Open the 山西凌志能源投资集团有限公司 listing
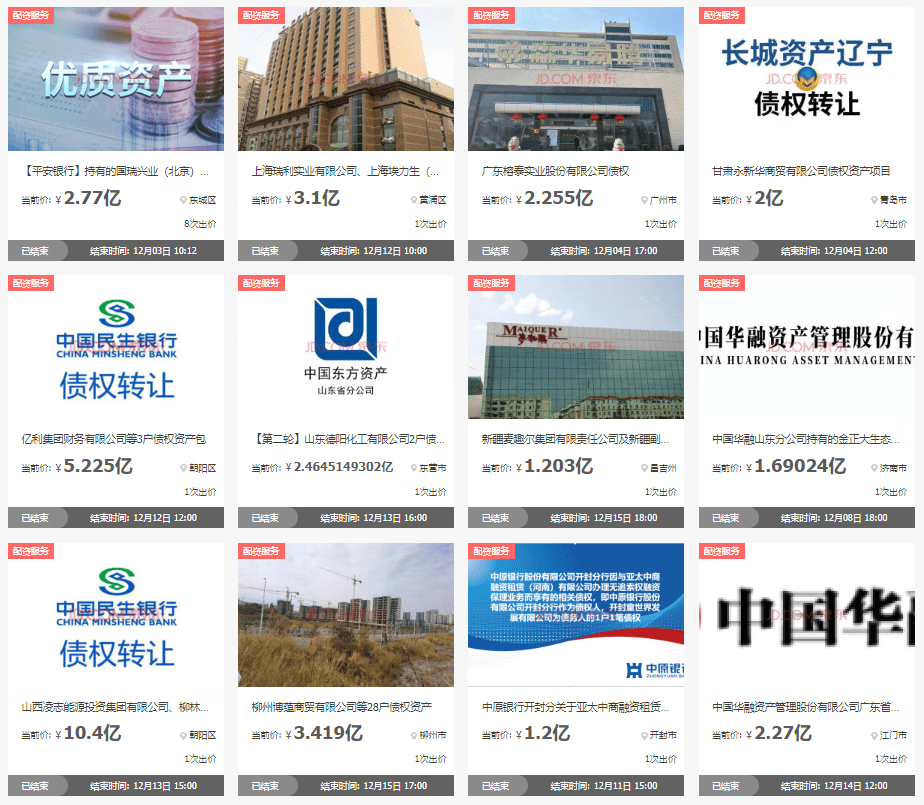The image size is (924, 805). [x=115, y=707]
